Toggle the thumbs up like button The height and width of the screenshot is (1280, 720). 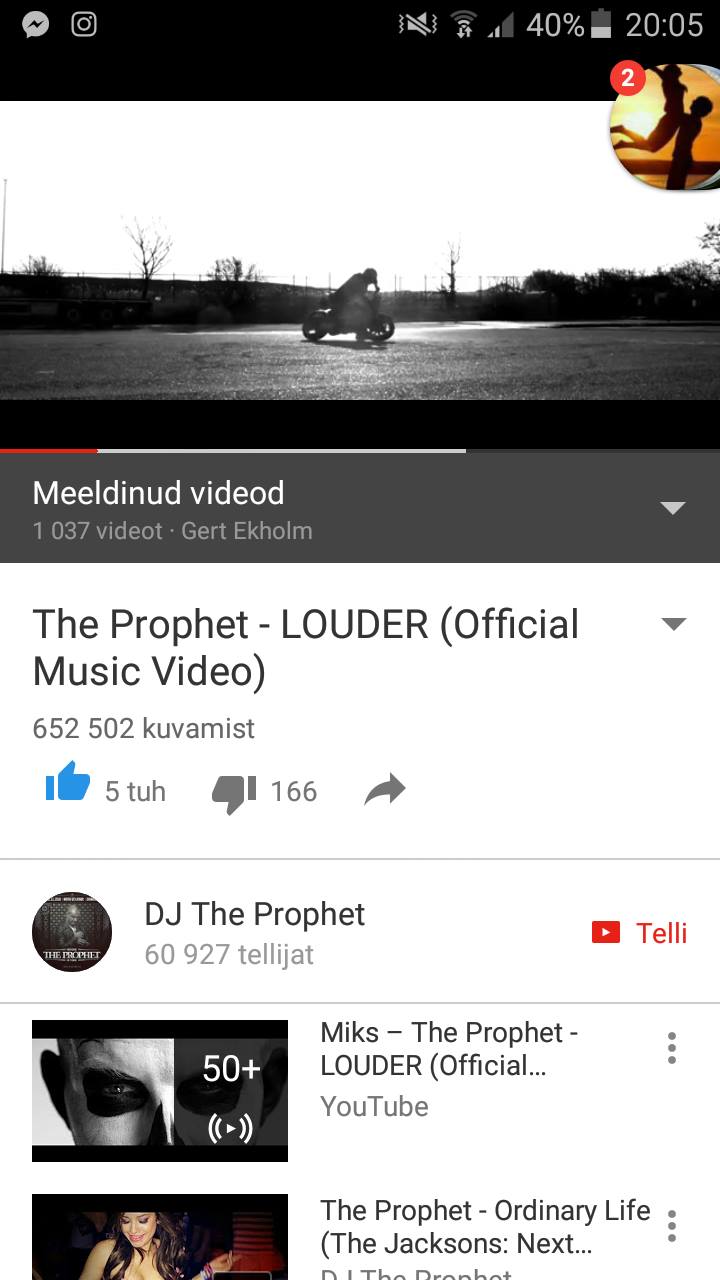point(68,783)
